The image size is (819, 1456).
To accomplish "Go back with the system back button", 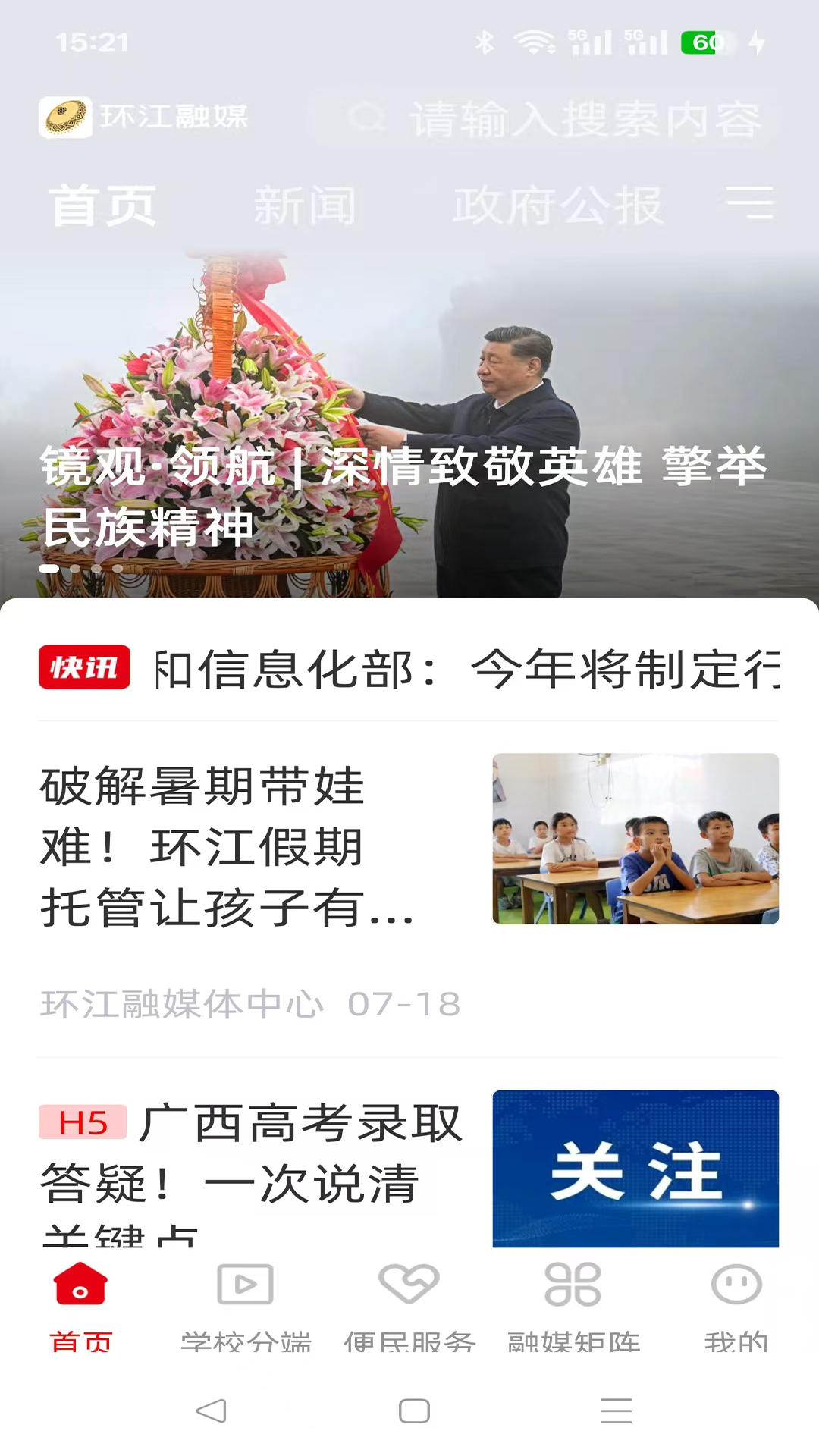I will coord(211,1410).
